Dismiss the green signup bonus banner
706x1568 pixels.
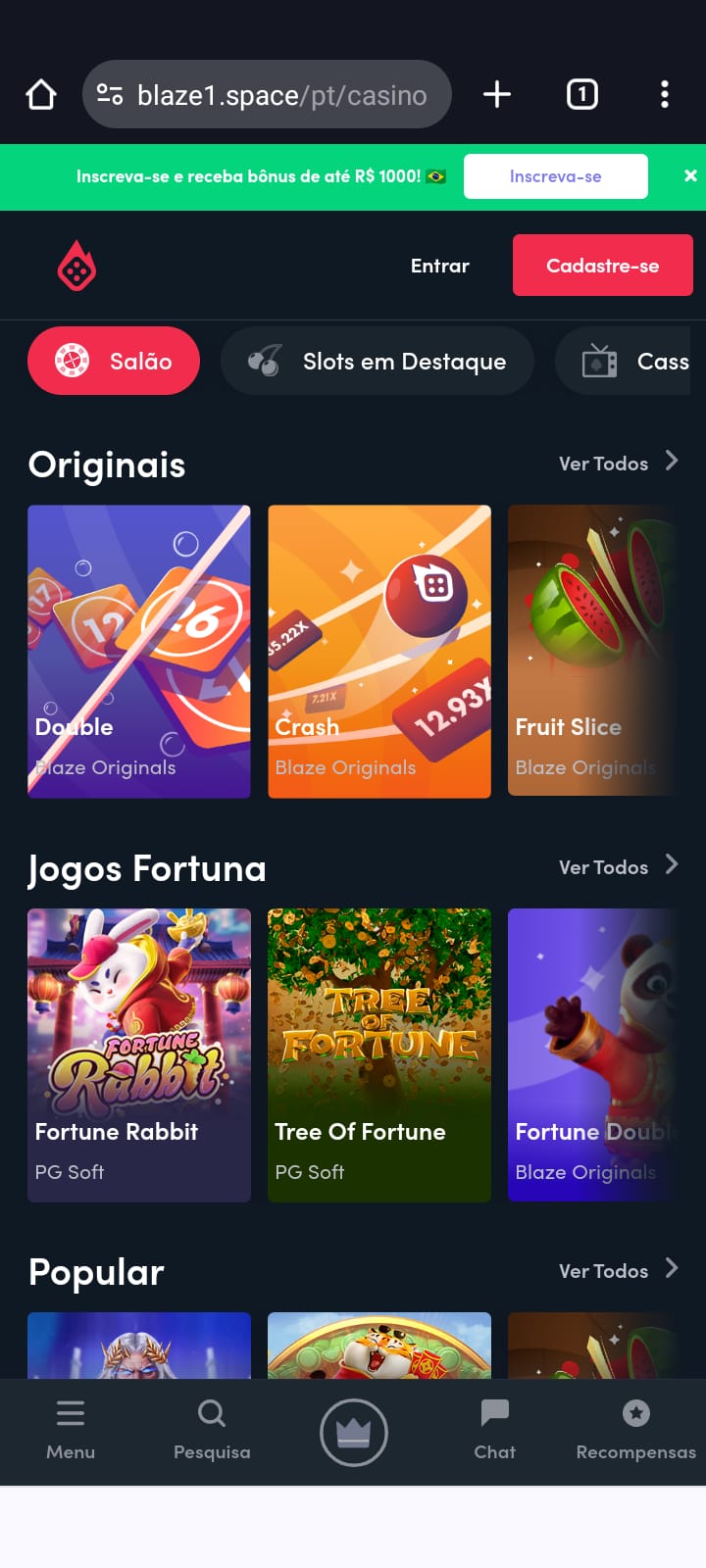pyautogui.click(x=690, y=176)
